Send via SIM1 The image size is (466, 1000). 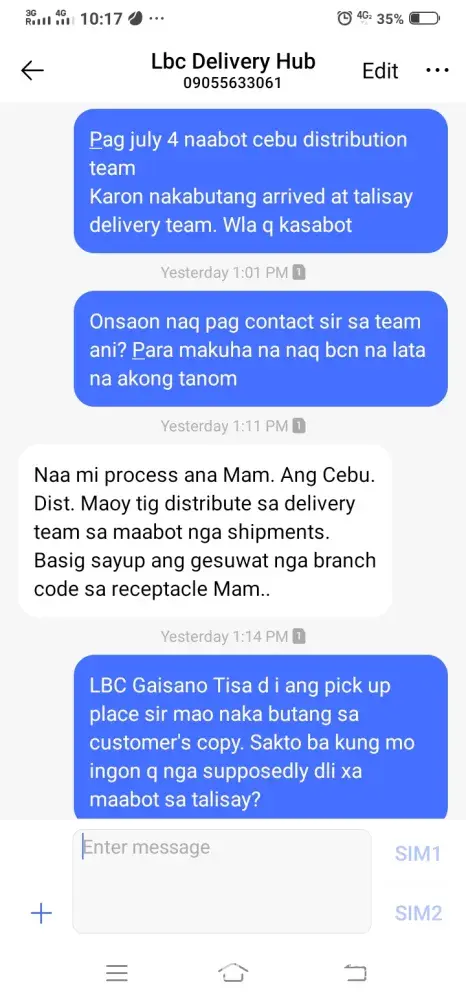tap(418, 853)
